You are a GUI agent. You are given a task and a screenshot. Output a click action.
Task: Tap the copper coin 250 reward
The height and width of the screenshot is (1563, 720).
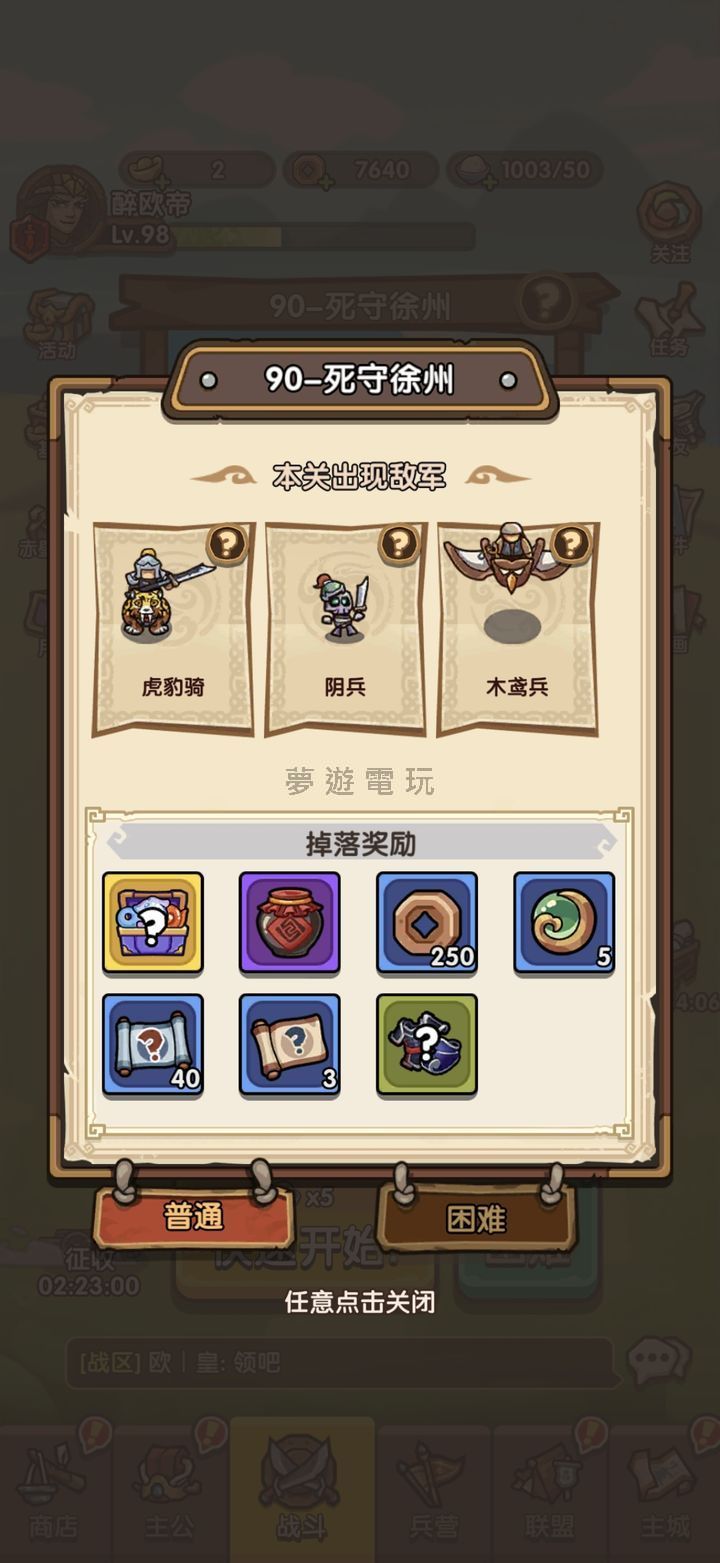[x=427, y=923]
